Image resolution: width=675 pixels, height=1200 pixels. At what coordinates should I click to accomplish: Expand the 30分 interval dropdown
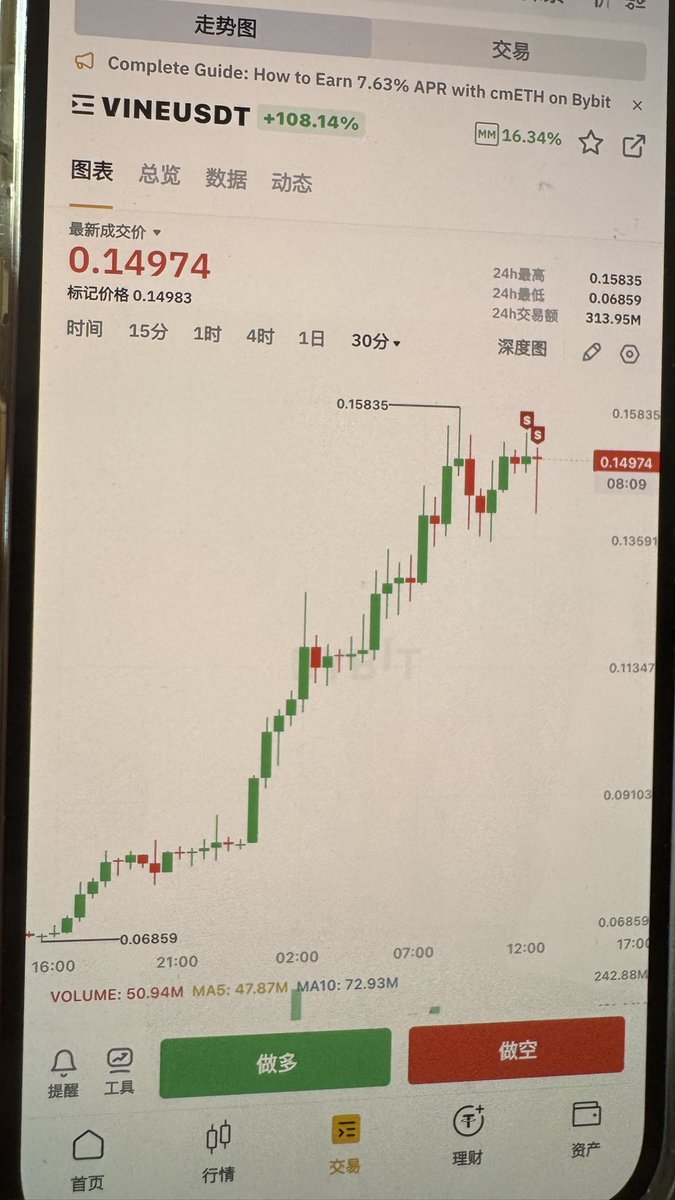tap(375, 341)
